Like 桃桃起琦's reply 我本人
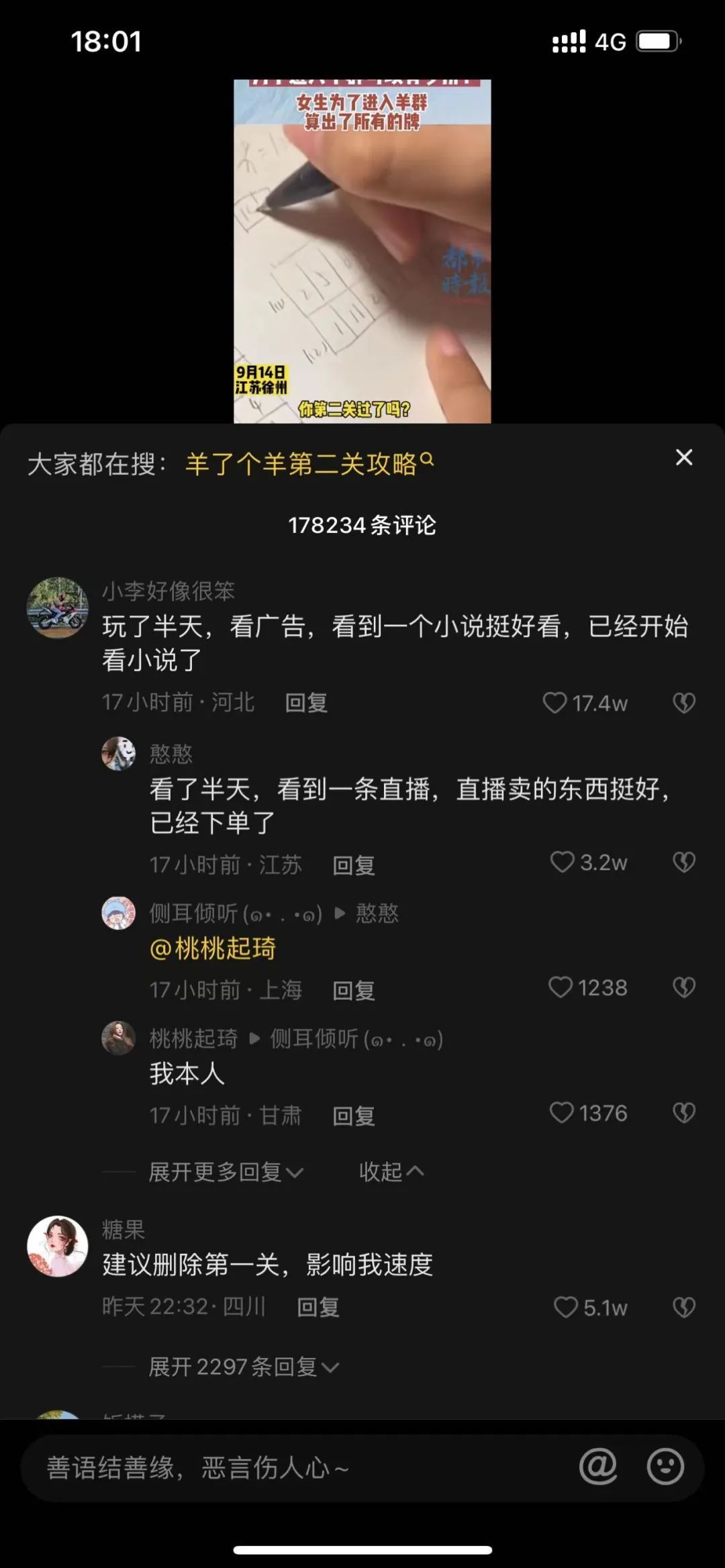725x1568 pixels. click(x=563, y=1114)
